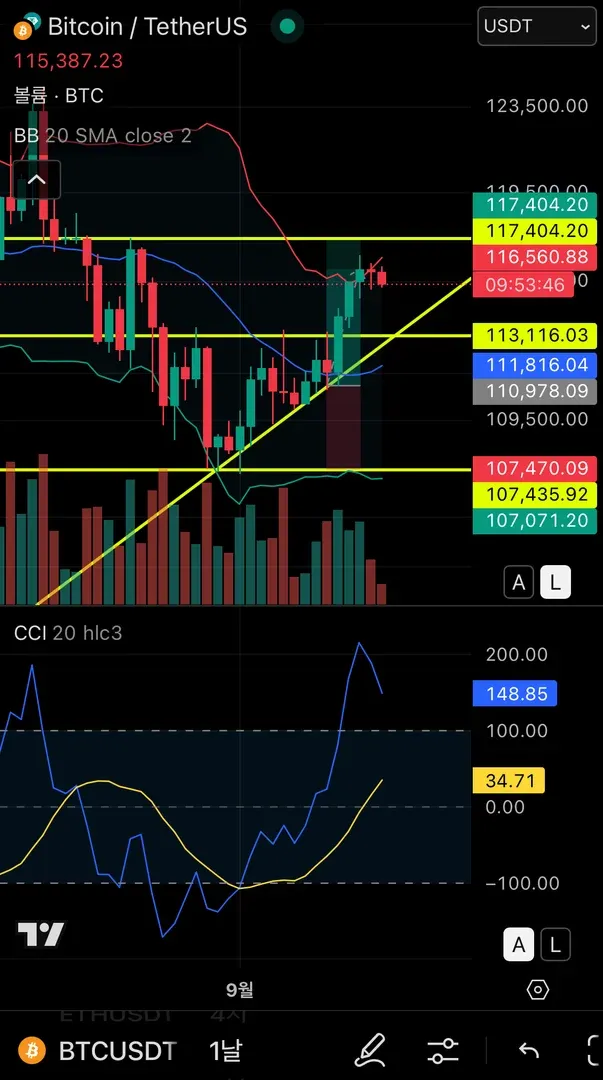The height and width of the screenshot is (1080, 603).
Task: Open chart time axis settings hexagon
Action: (x=537, y=990)
